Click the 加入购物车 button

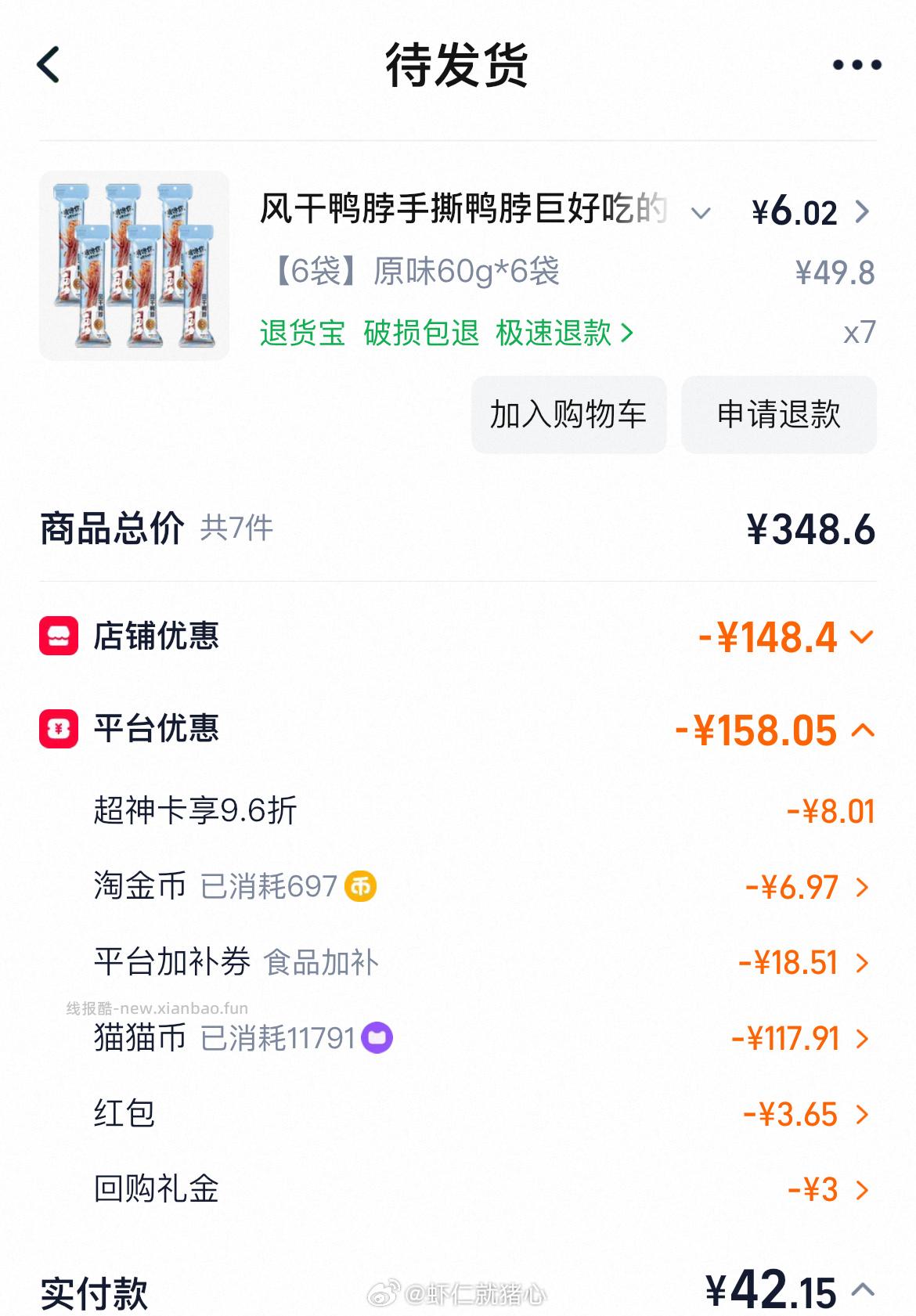[x=568, y=416]
